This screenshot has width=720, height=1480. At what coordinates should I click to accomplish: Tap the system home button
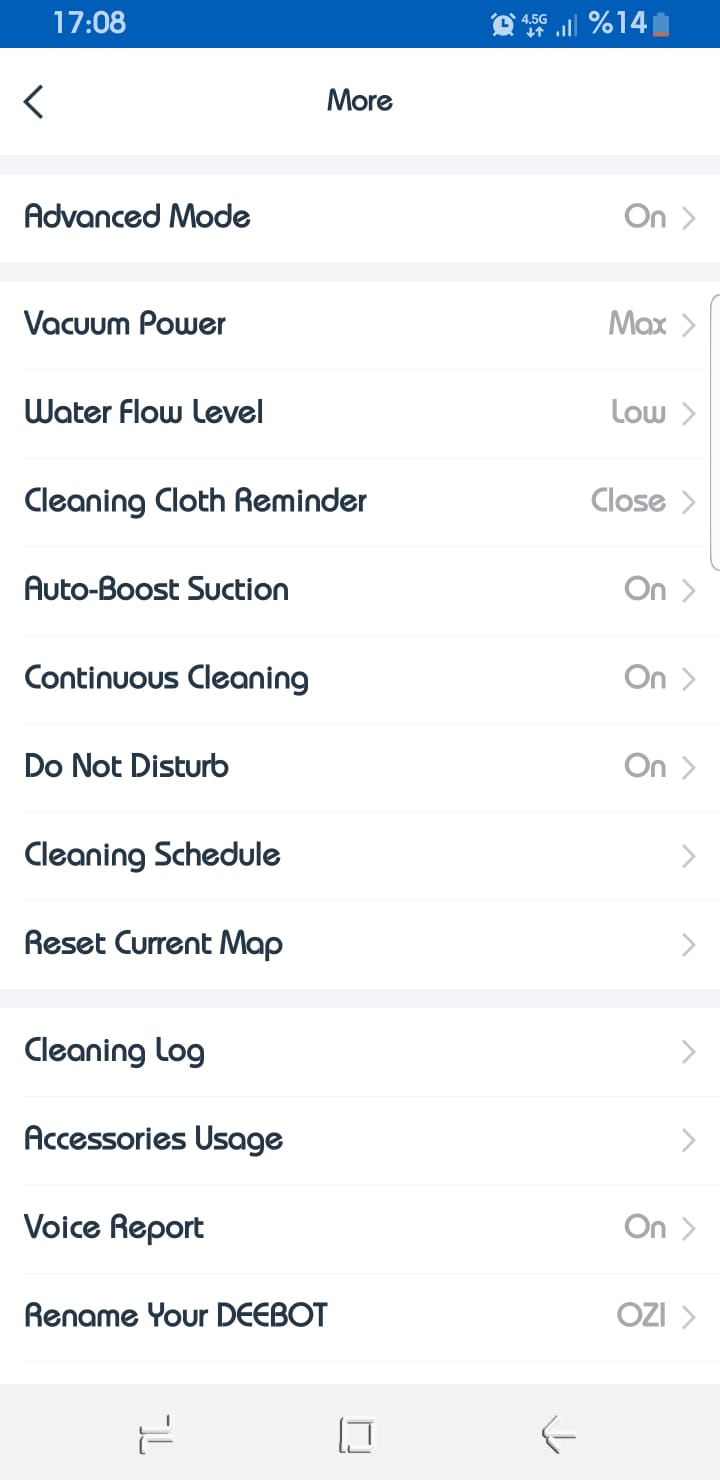coord(356,1435)
